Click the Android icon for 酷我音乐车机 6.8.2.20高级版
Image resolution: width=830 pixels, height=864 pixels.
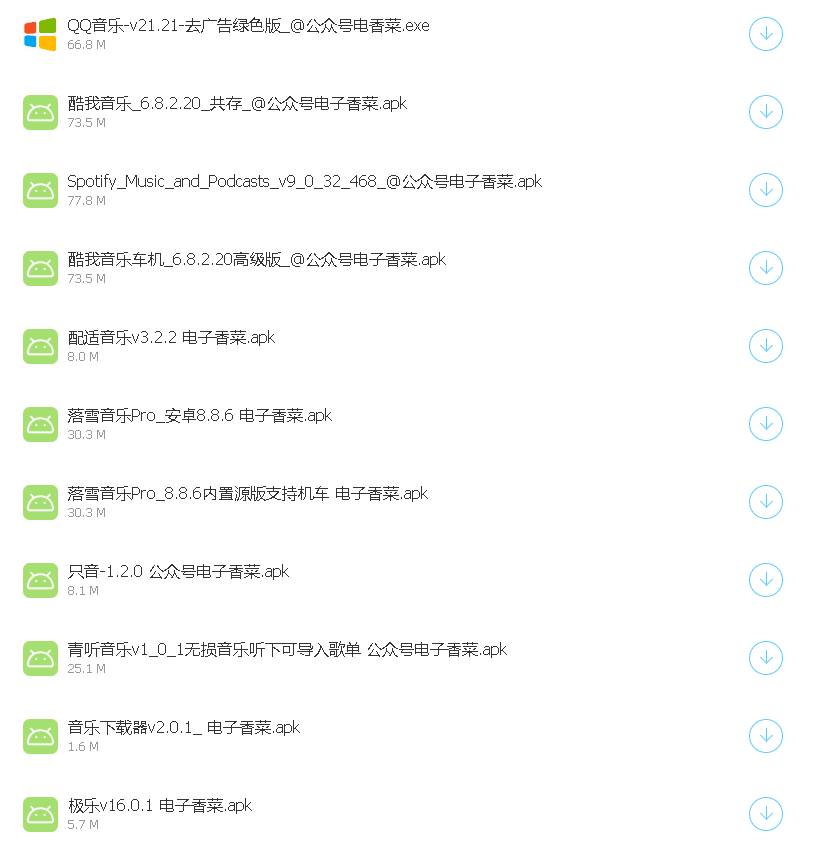point(40,268)
